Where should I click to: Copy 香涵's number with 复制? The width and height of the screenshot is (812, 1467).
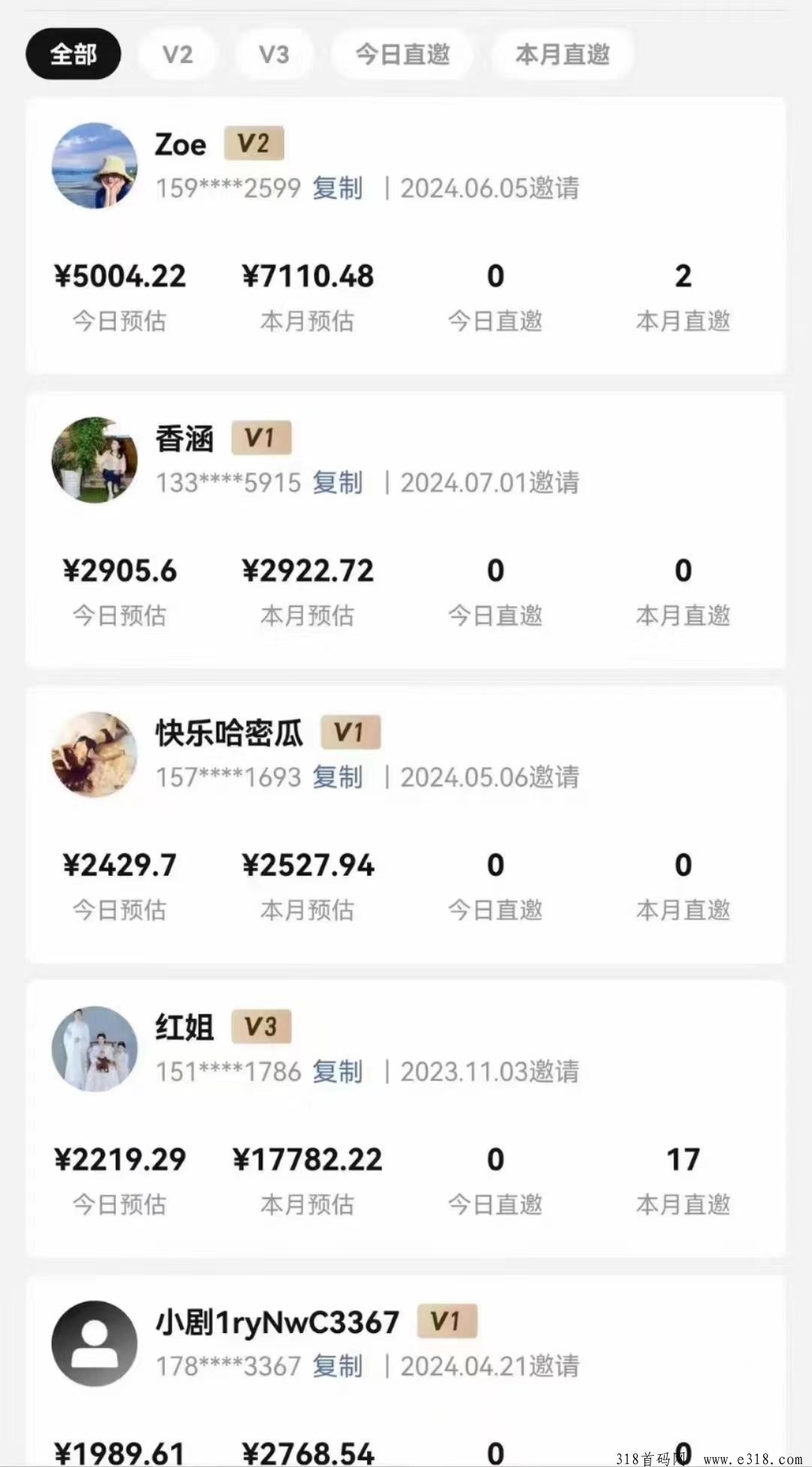338,482
